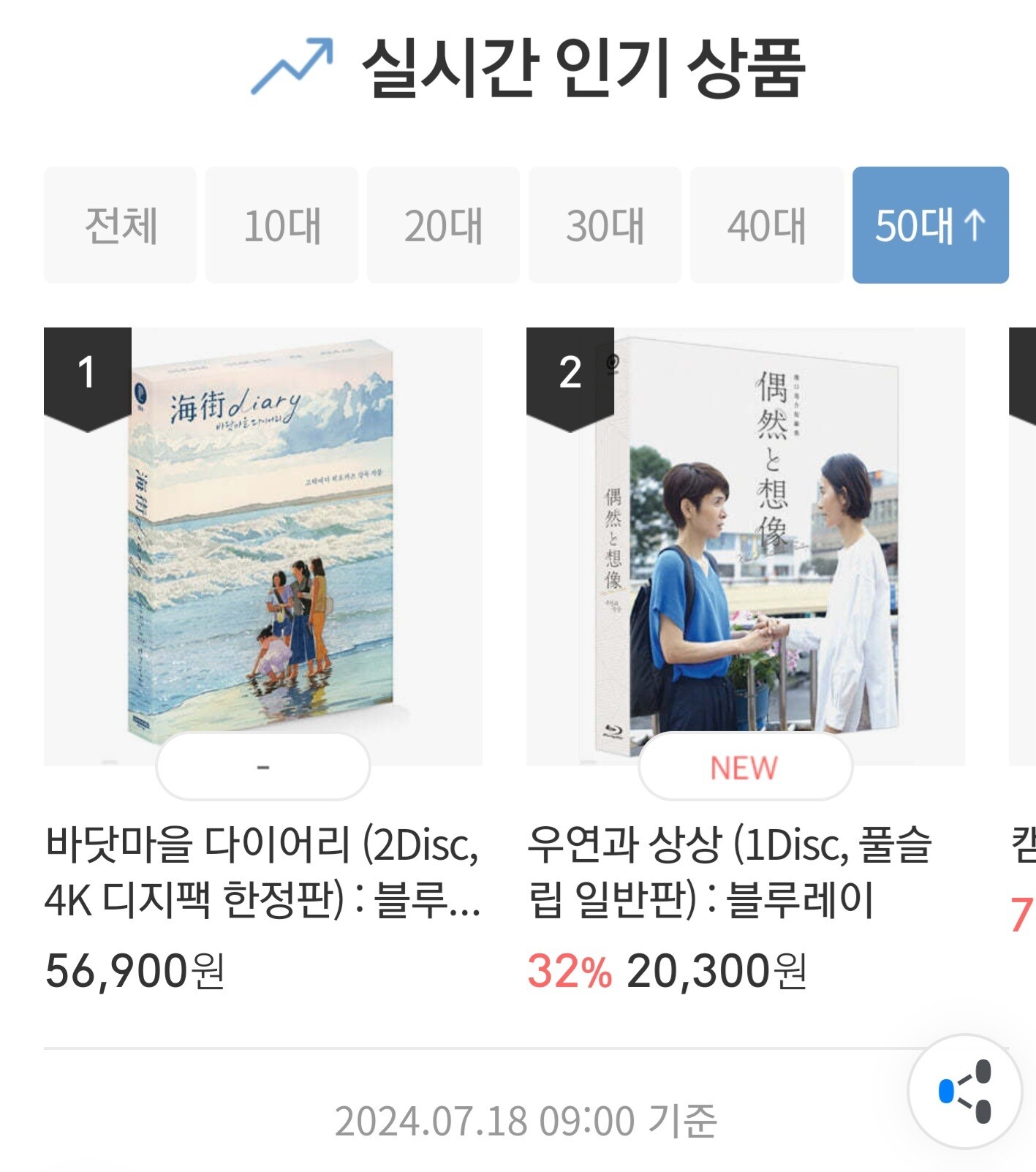Open the 우연과 상상 Blu-ray product
1036x1172 pixels.
click(746, 547)
